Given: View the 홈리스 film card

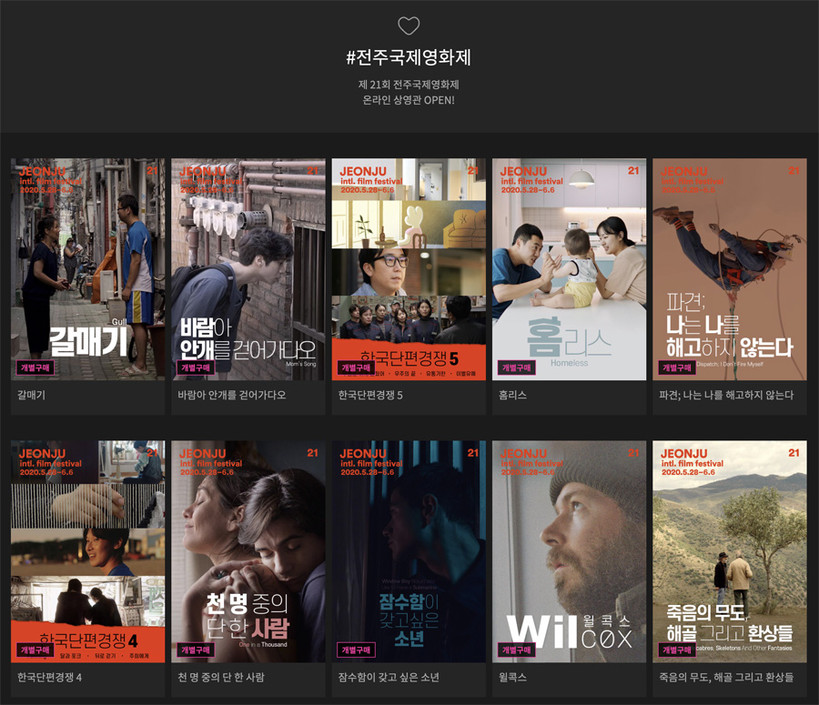Looking at the screenshot, I should [x=569, y=268].
